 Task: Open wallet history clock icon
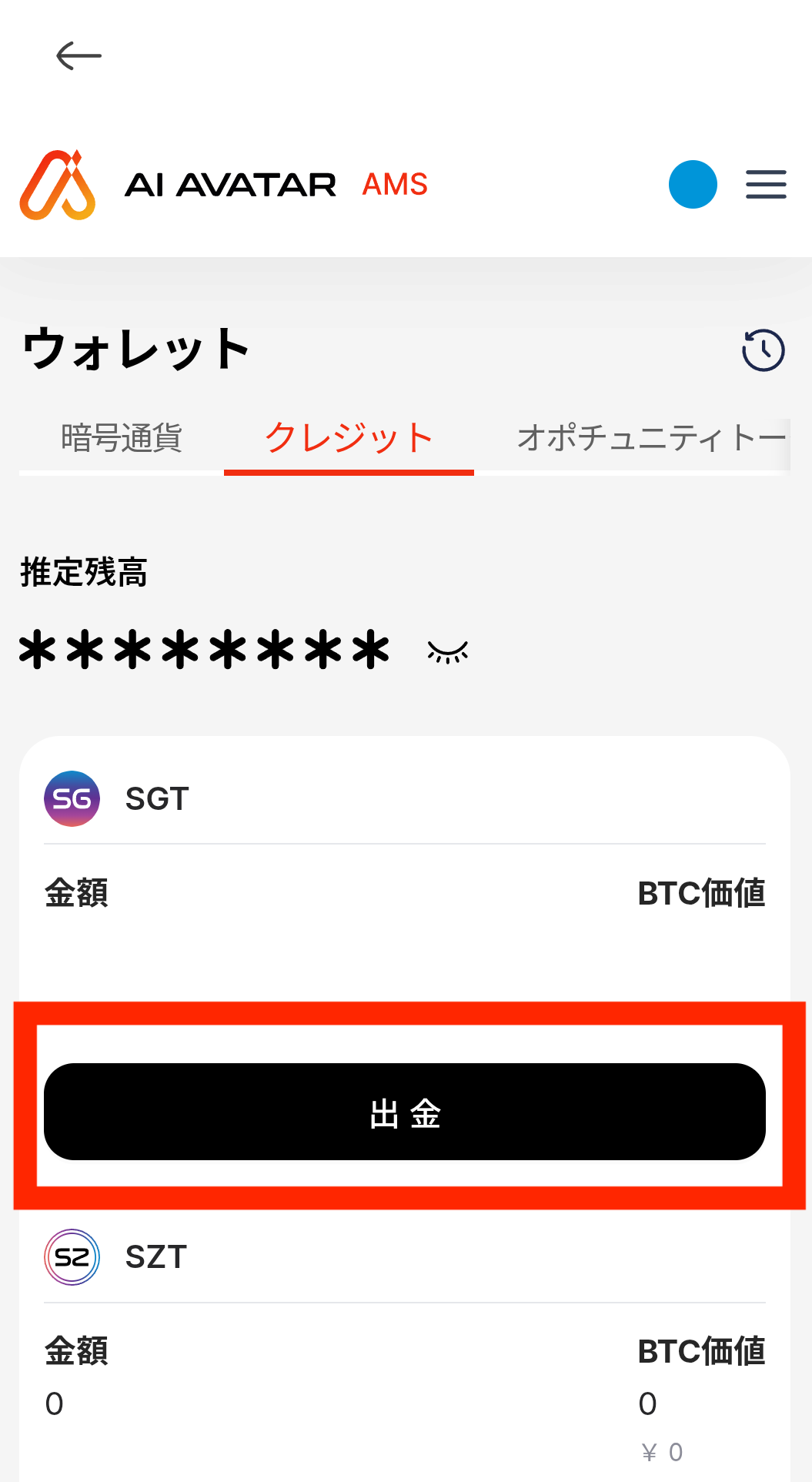pos(763,350)
